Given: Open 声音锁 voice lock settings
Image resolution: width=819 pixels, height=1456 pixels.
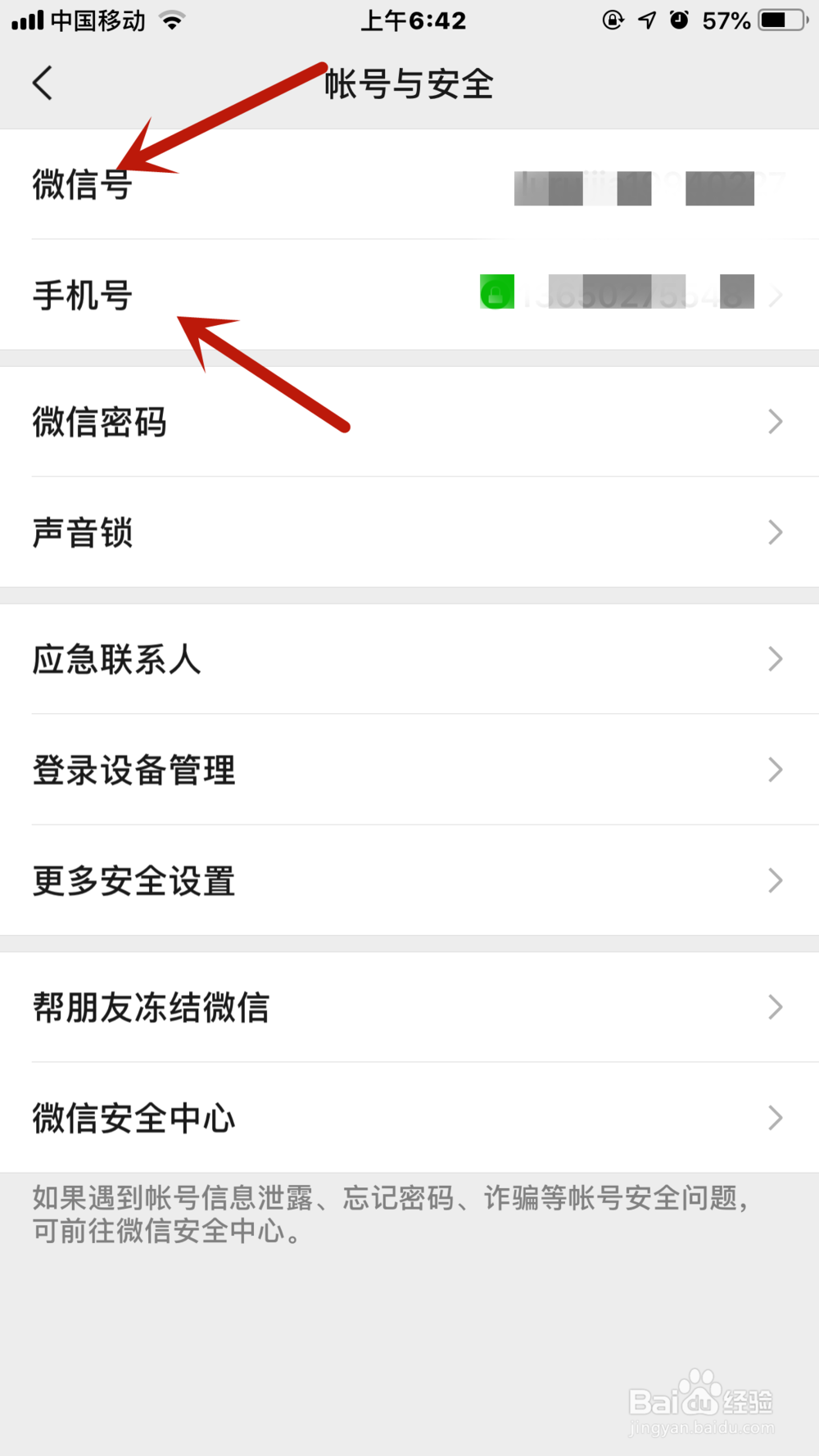Looking at the screenshot, I should pyautogui.click(x=409, y=532).
